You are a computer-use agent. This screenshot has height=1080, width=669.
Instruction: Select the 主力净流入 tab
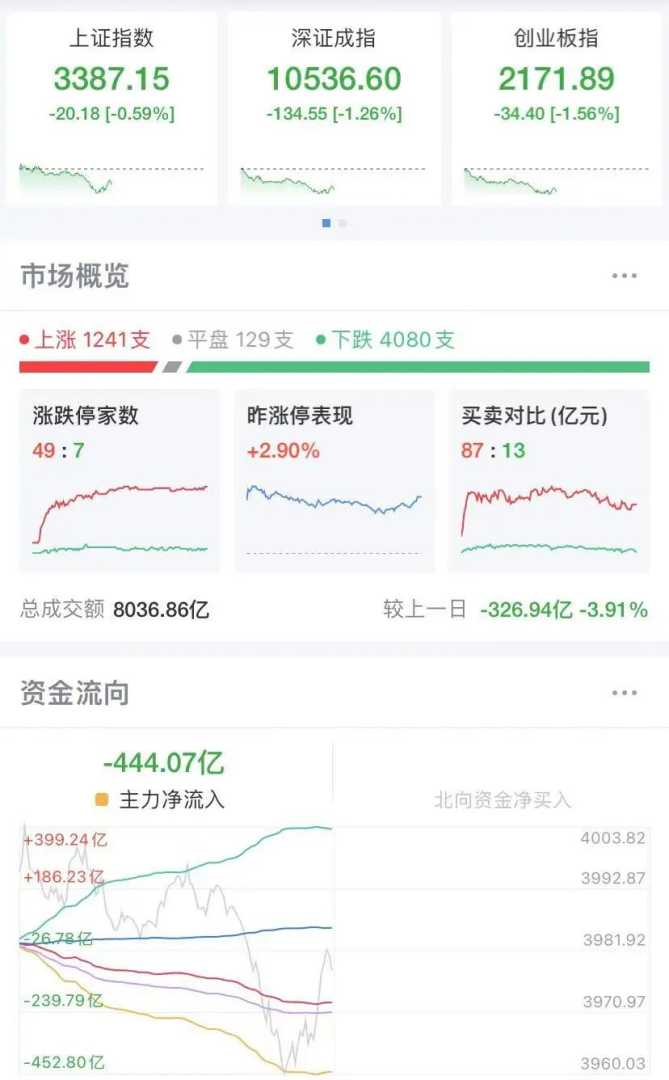[x=165, y=782]
